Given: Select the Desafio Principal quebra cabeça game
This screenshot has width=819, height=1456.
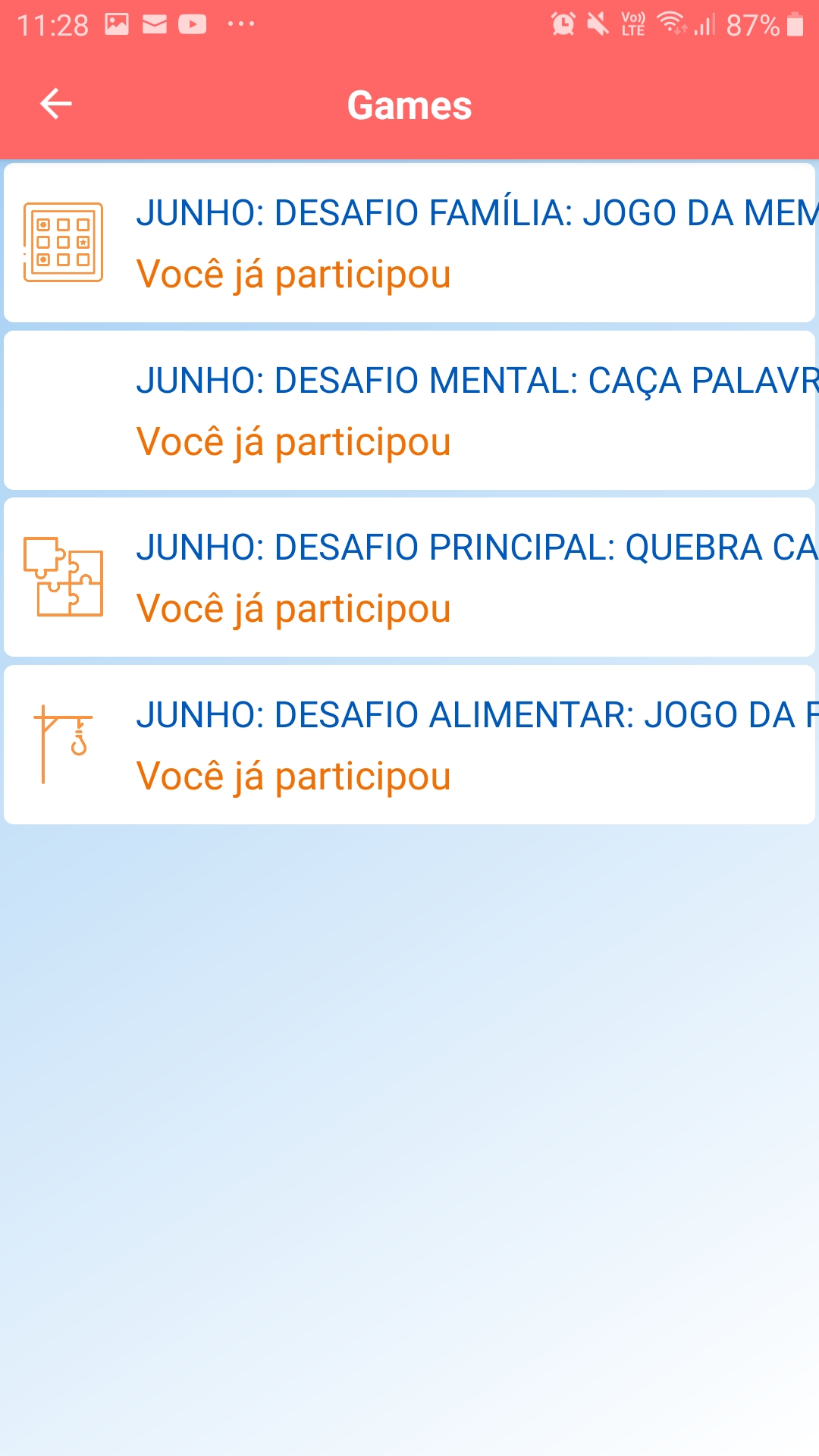Looking at the screenshot, I should 409,577.
